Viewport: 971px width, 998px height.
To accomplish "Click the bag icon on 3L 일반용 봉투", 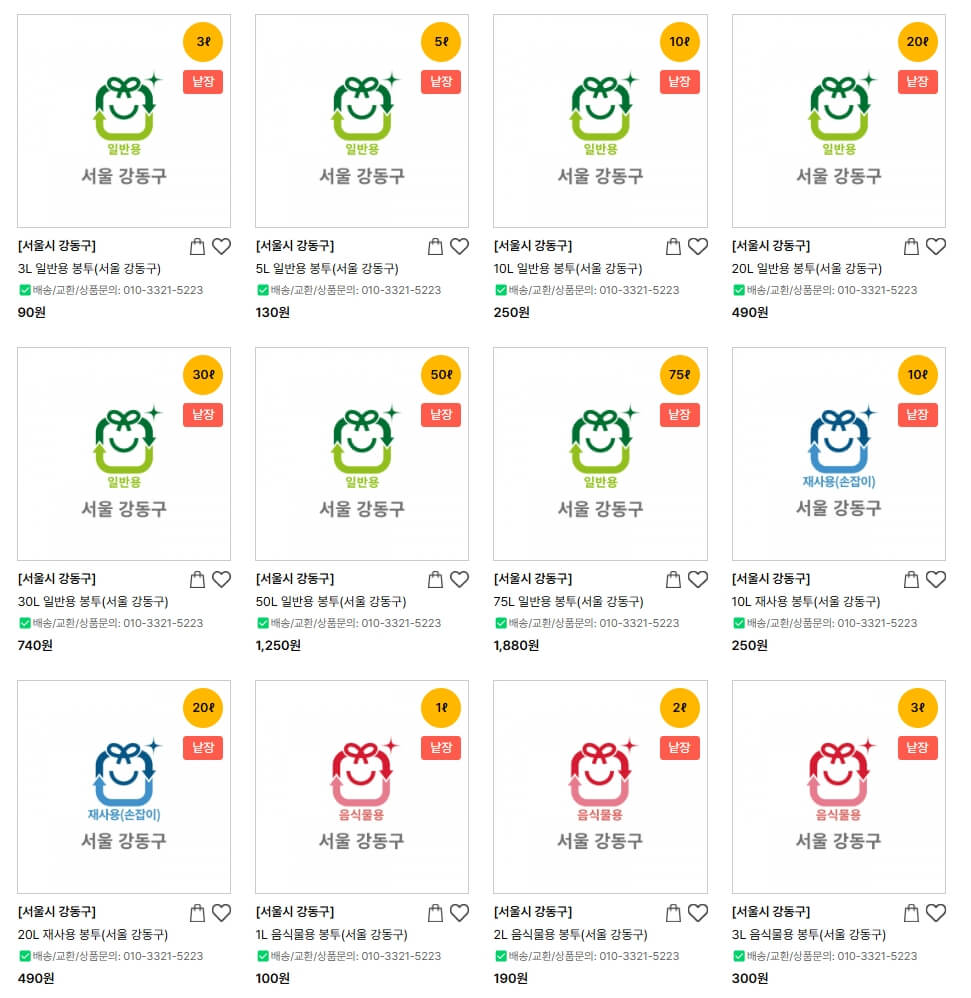I will click(198, 246).
